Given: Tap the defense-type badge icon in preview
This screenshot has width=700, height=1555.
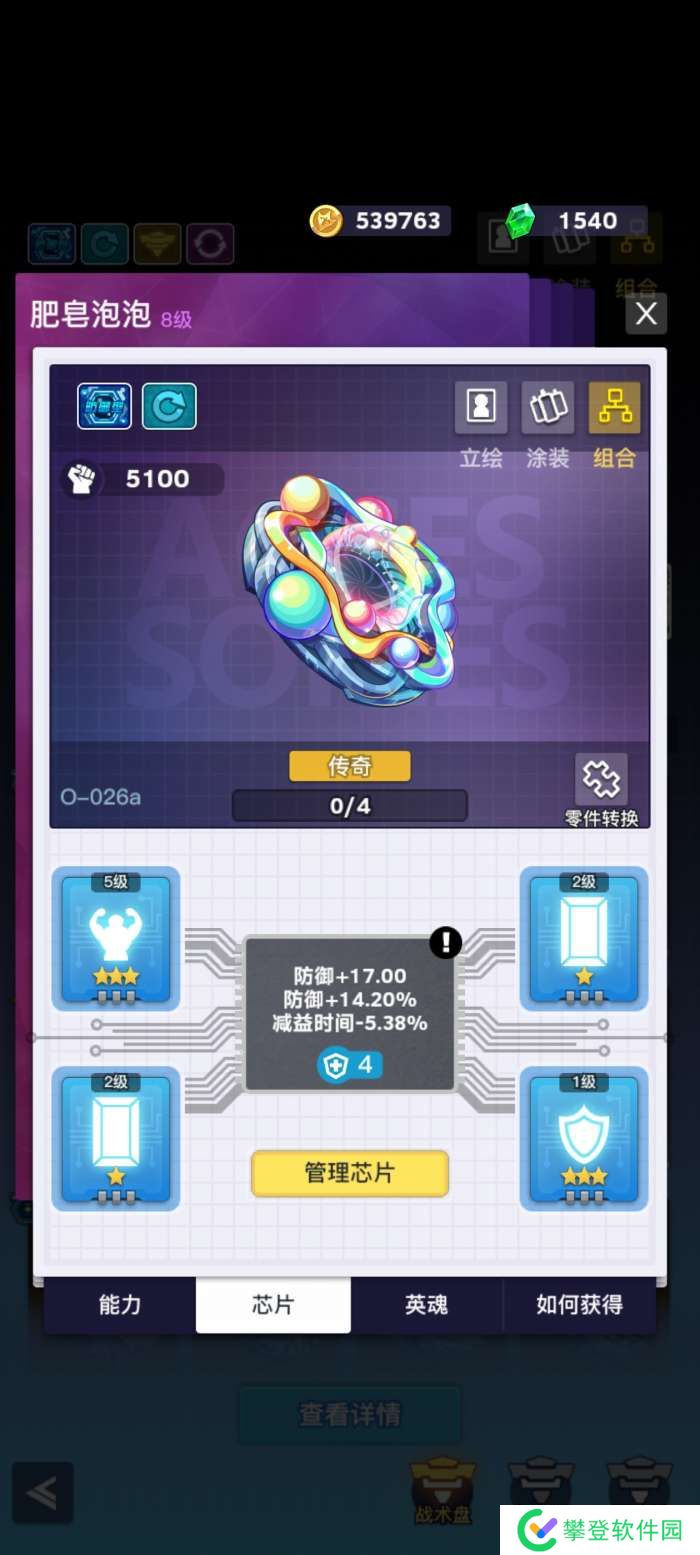Looking at the screenshot, I should pyautogui.click(x=105, y=406).
